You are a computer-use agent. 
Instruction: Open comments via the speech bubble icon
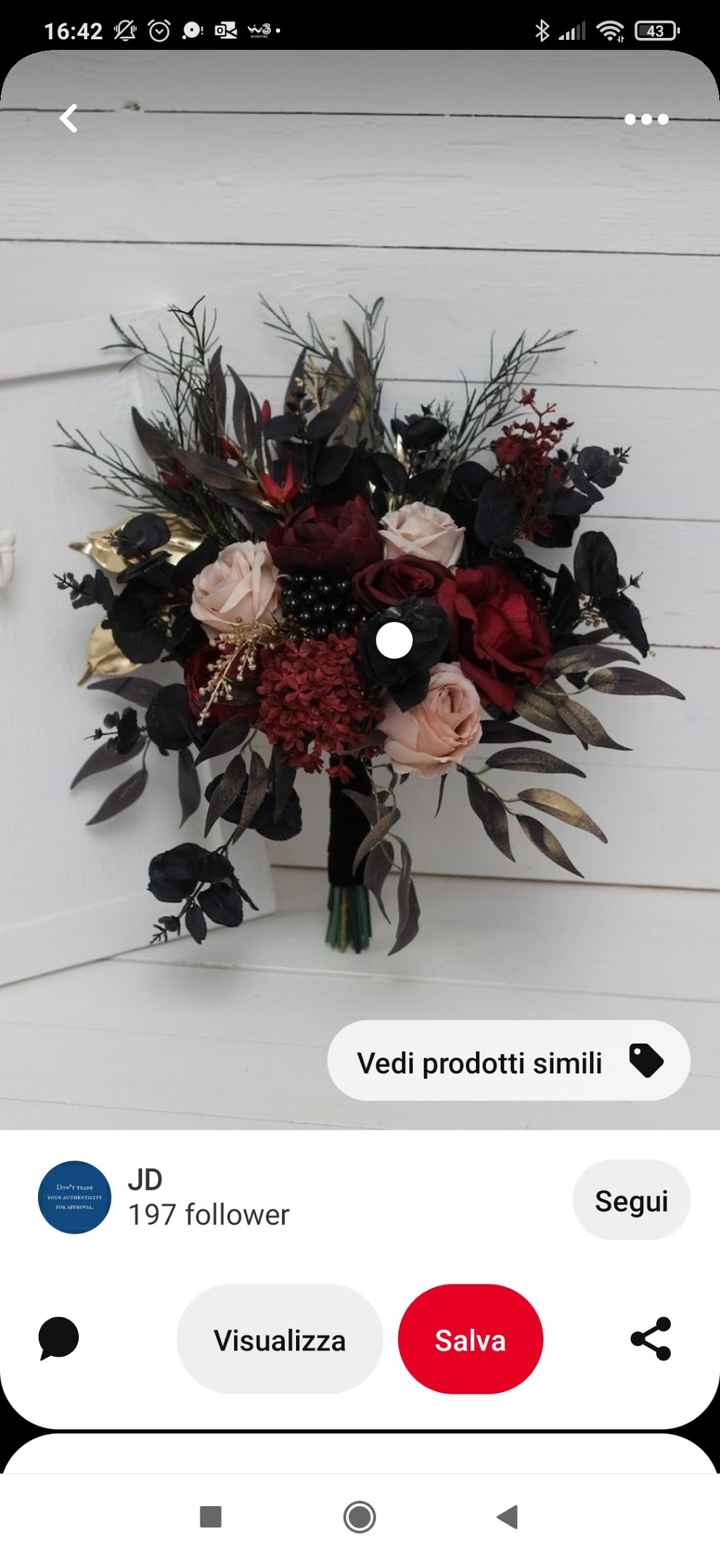click(57, 1339)
